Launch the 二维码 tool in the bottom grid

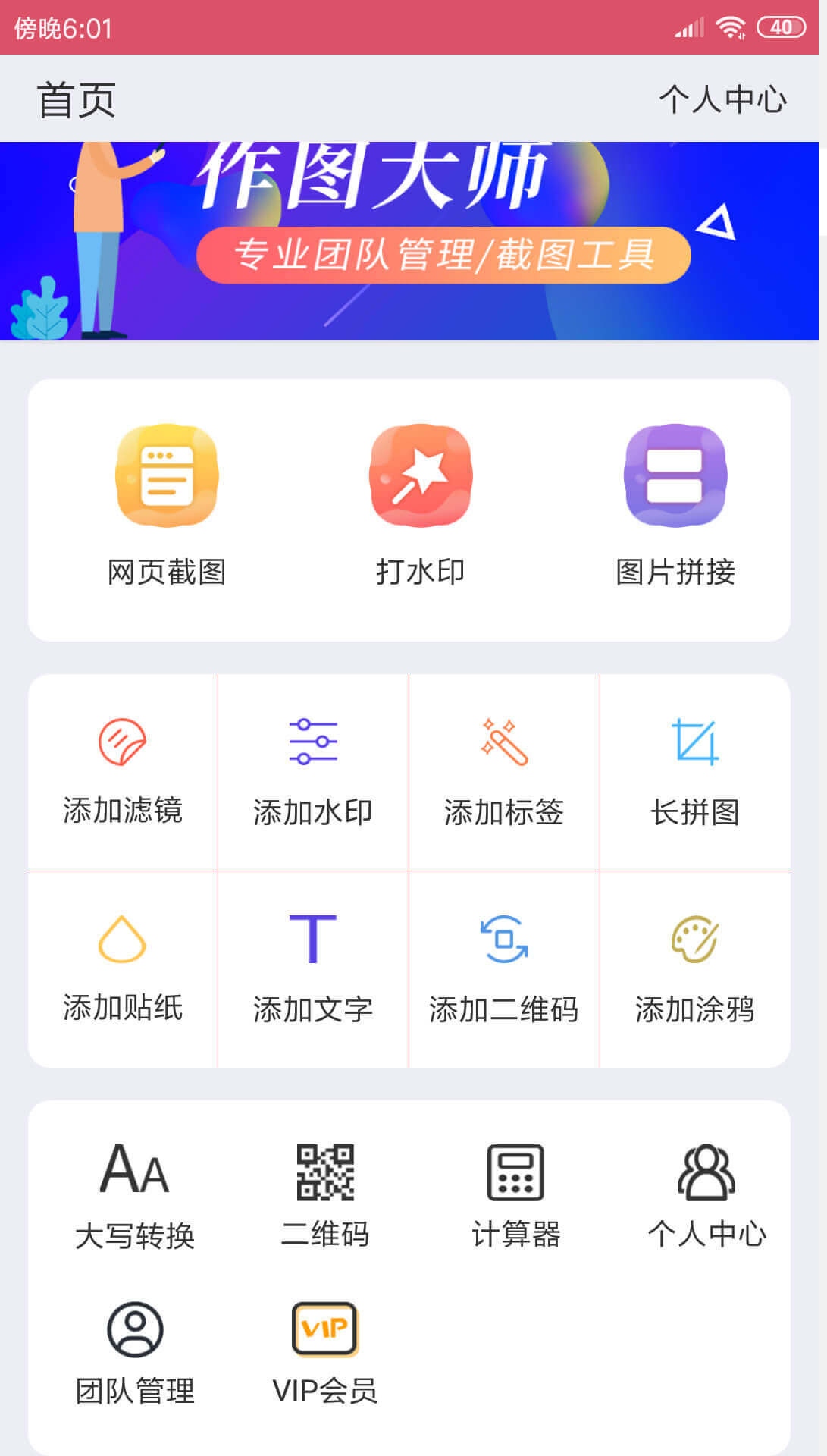pos(325,1197)
